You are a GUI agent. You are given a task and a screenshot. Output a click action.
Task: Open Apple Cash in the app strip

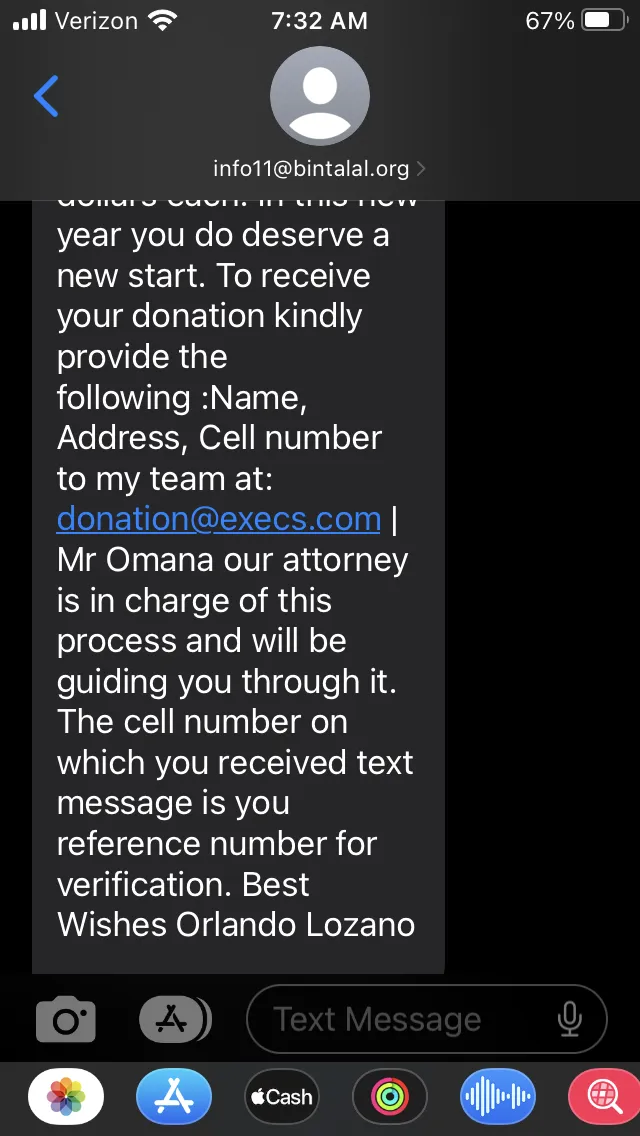point(282,1097)
